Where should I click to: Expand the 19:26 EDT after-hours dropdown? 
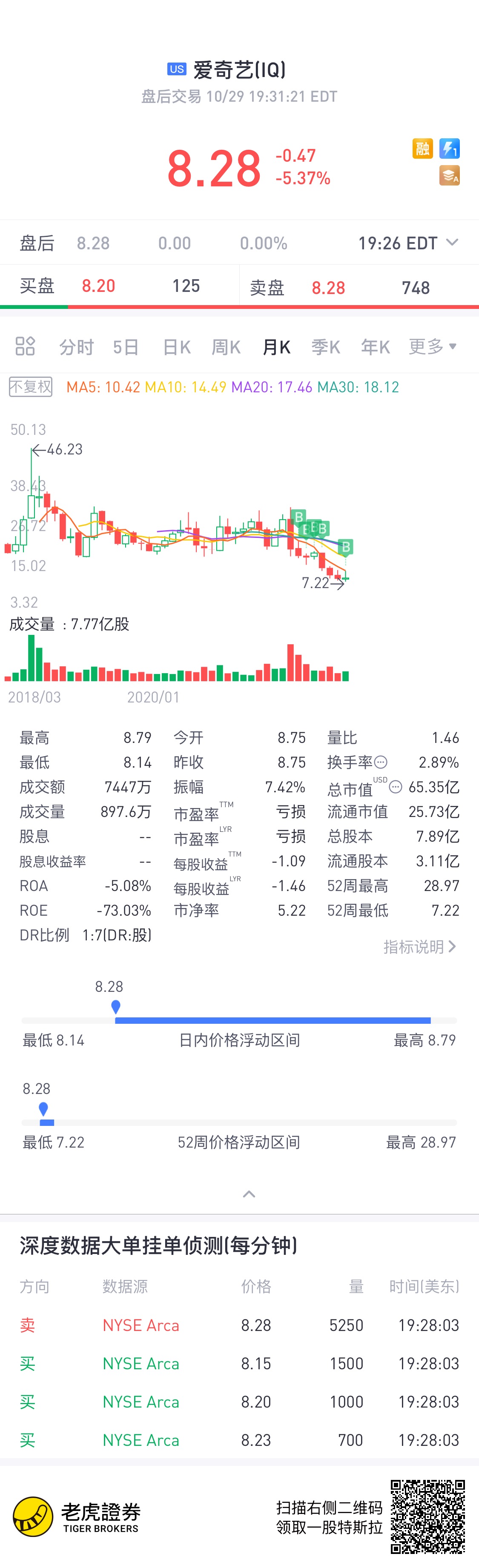pos(452,242)
